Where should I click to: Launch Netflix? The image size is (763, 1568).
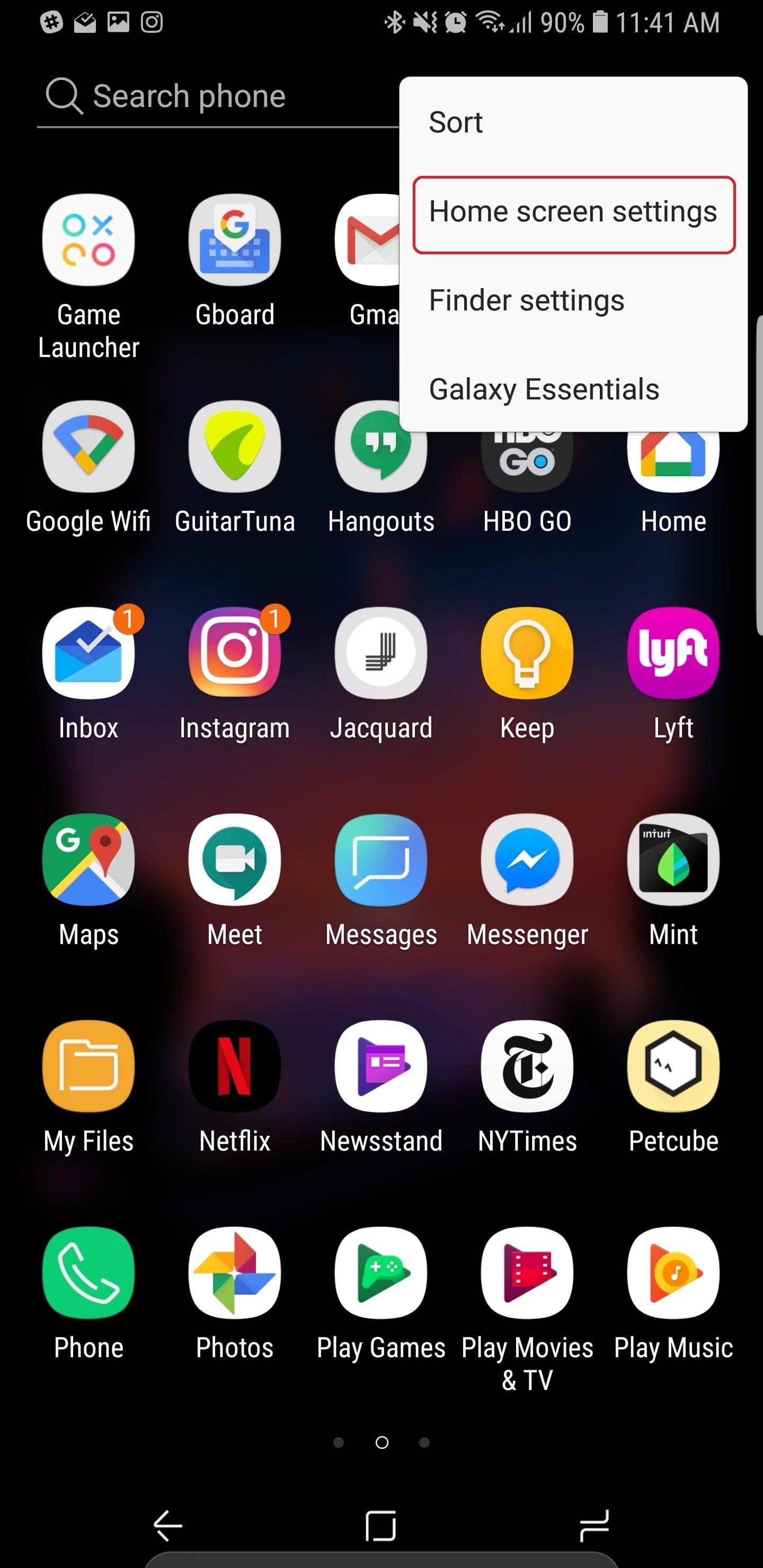pos(234,1066)
